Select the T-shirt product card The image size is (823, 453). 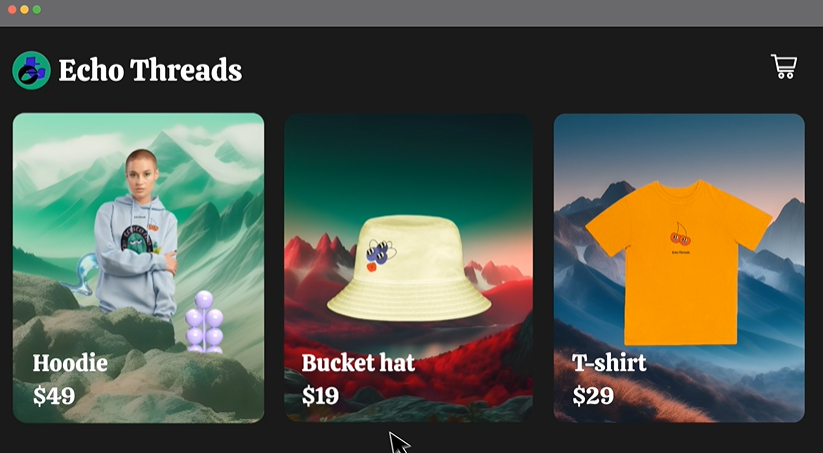point(679,267)
